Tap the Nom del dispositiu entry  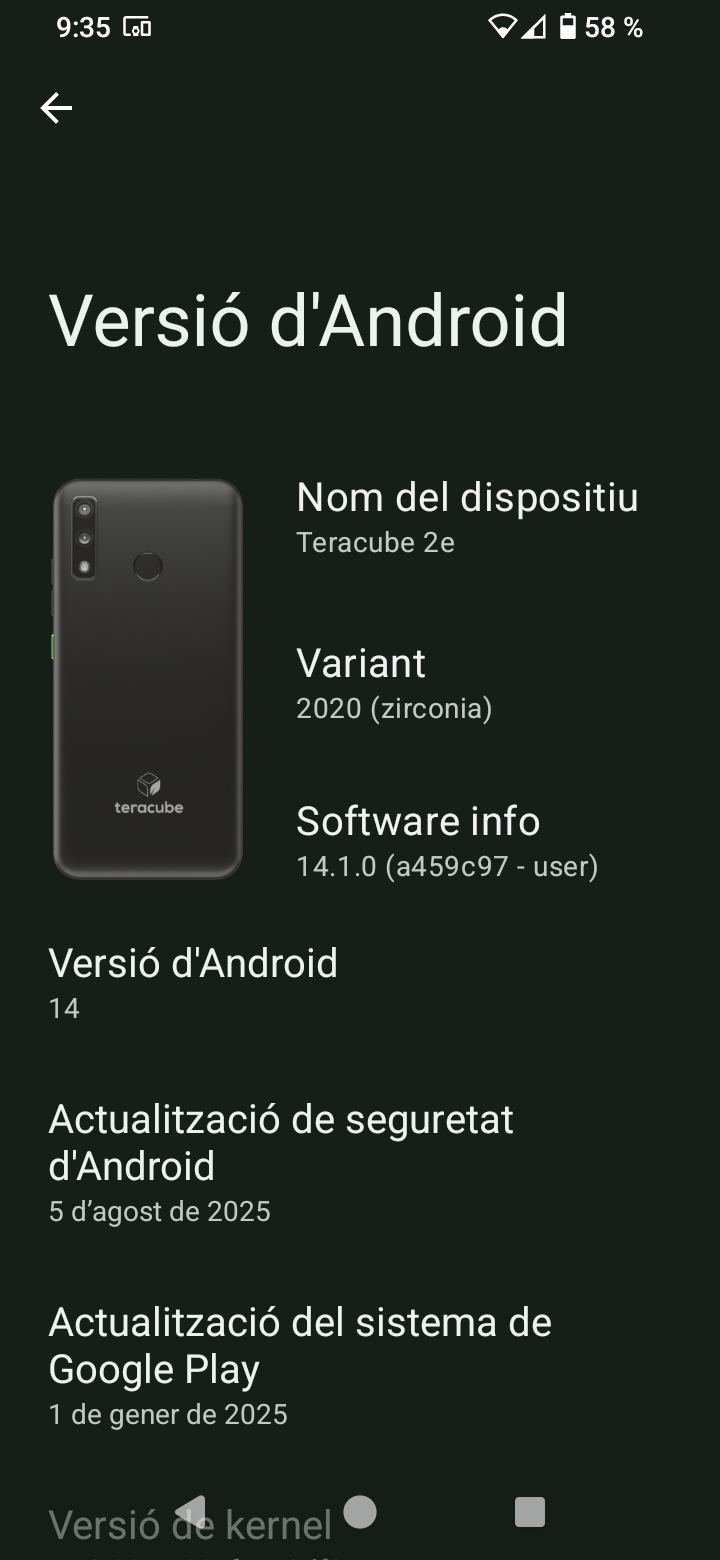pos(467,518)
